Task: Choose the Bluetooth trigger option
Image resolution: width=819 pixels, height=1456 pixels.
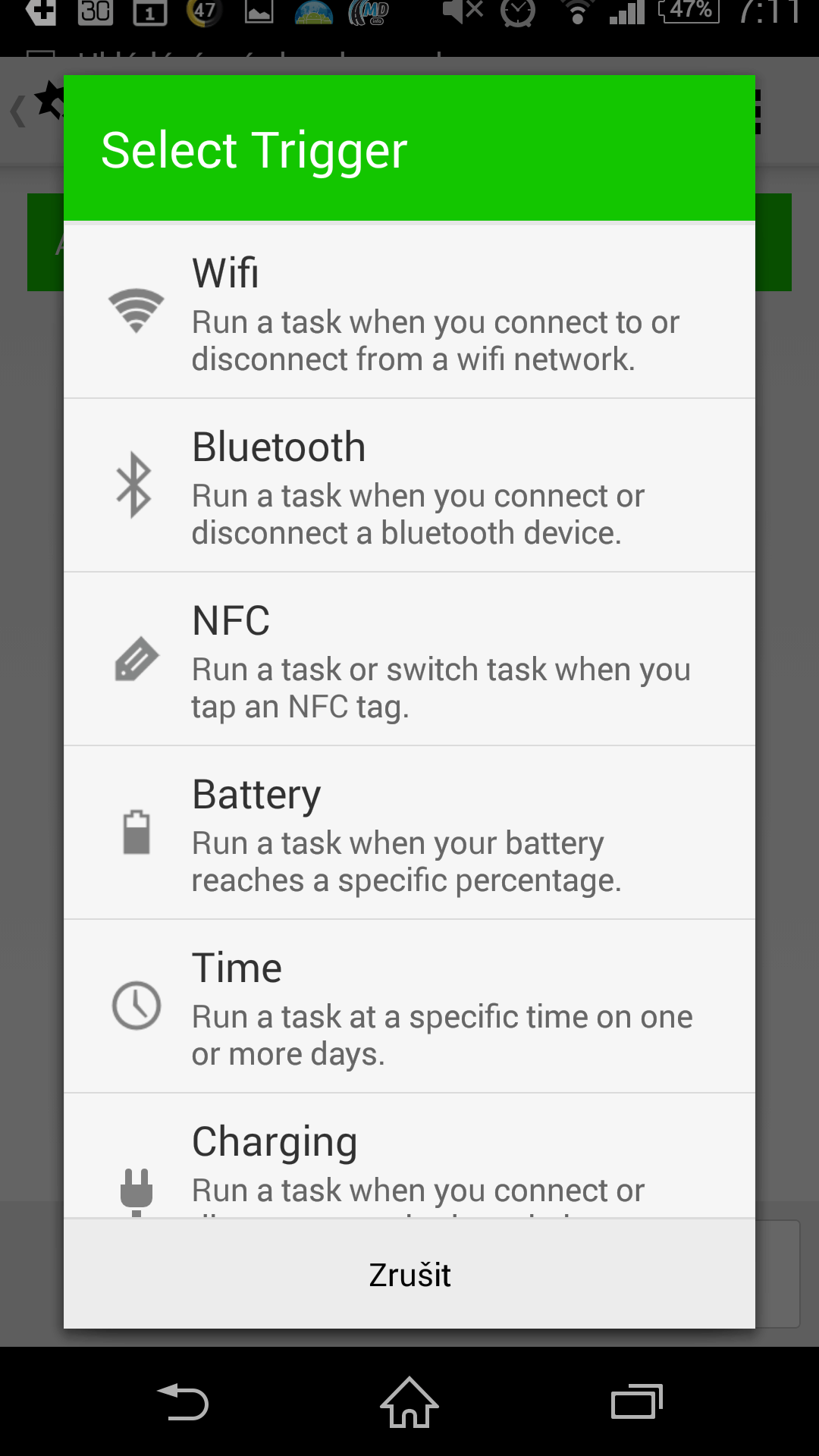Action: [409, 485]
